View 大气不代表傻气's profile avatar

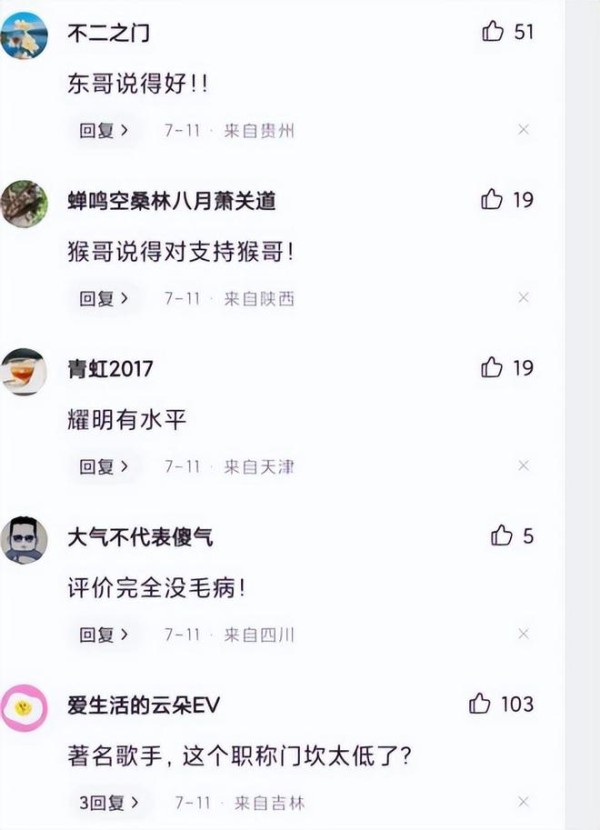(x=25, y=540)
